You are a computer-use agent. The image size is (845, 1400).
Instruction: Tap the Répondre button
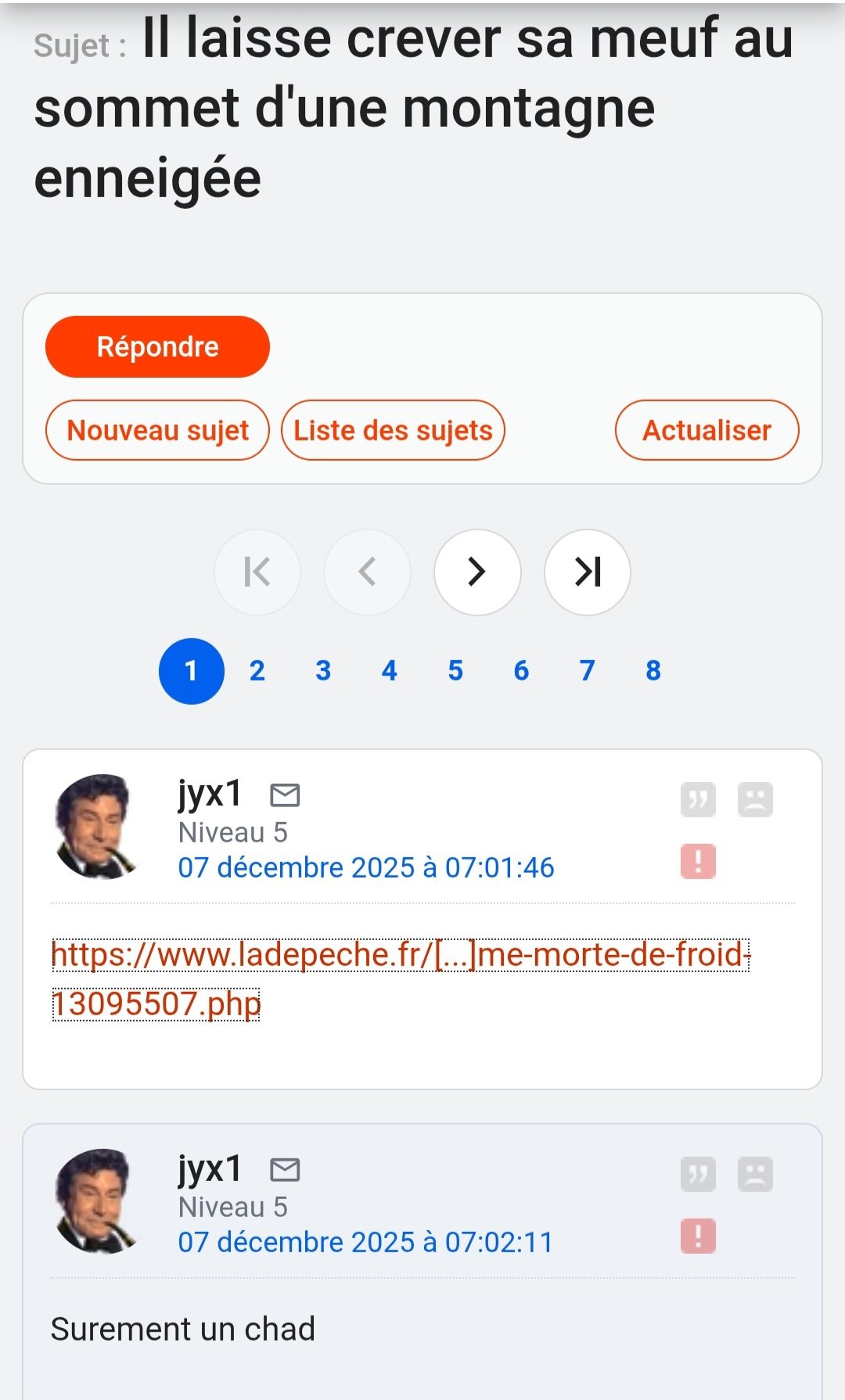tap(157, 346)
